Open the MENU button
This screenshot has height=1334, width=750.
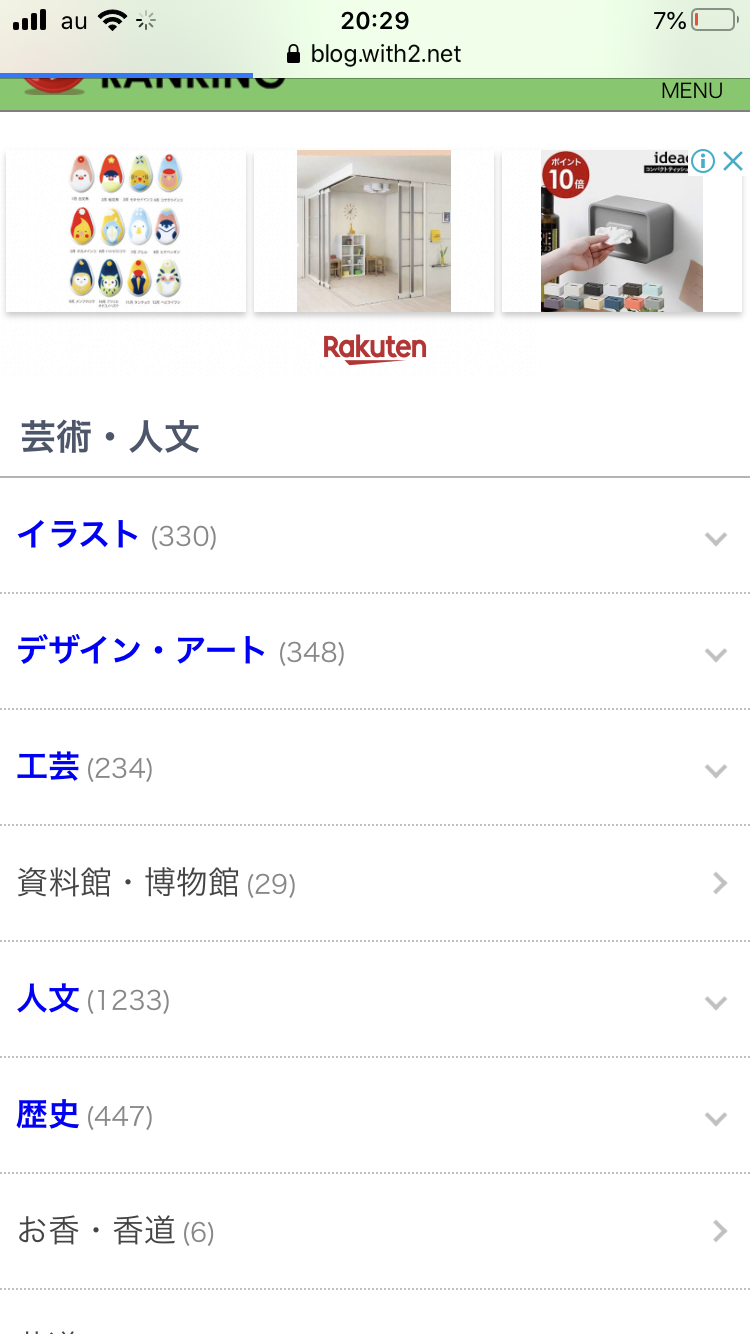pyautogui.click(x=691, y=91)
